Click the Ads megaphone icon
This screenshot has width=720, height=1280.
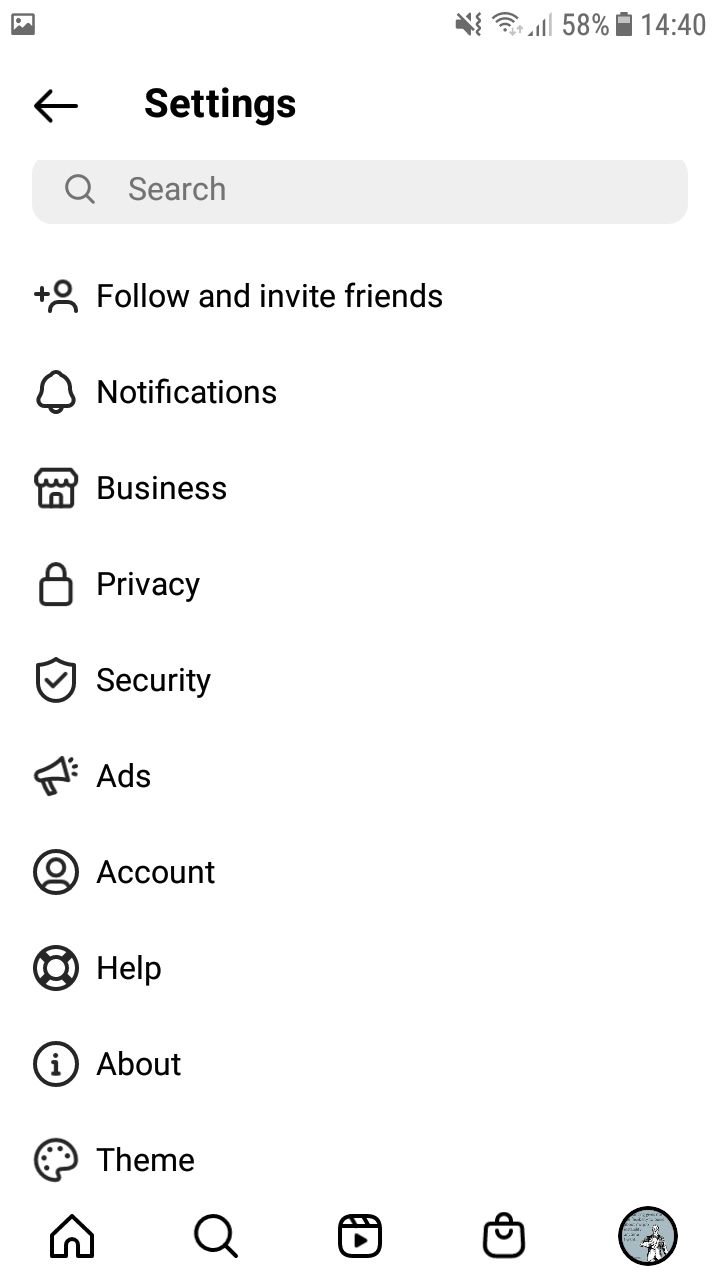[x=55, y=776]
